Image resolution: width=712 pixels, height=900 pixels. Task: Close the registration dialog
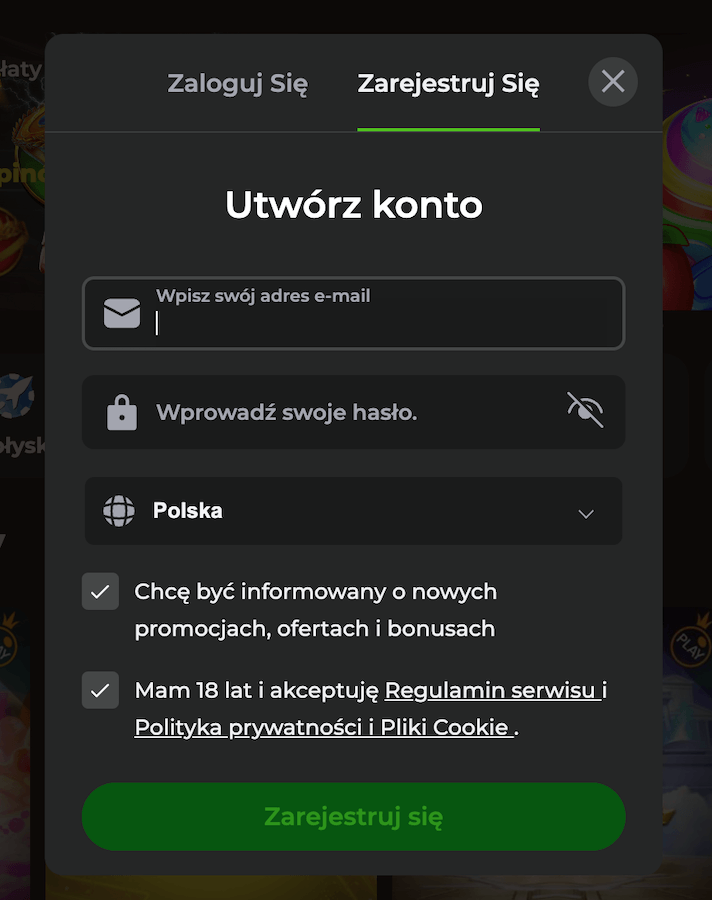(x=613, y=82)
